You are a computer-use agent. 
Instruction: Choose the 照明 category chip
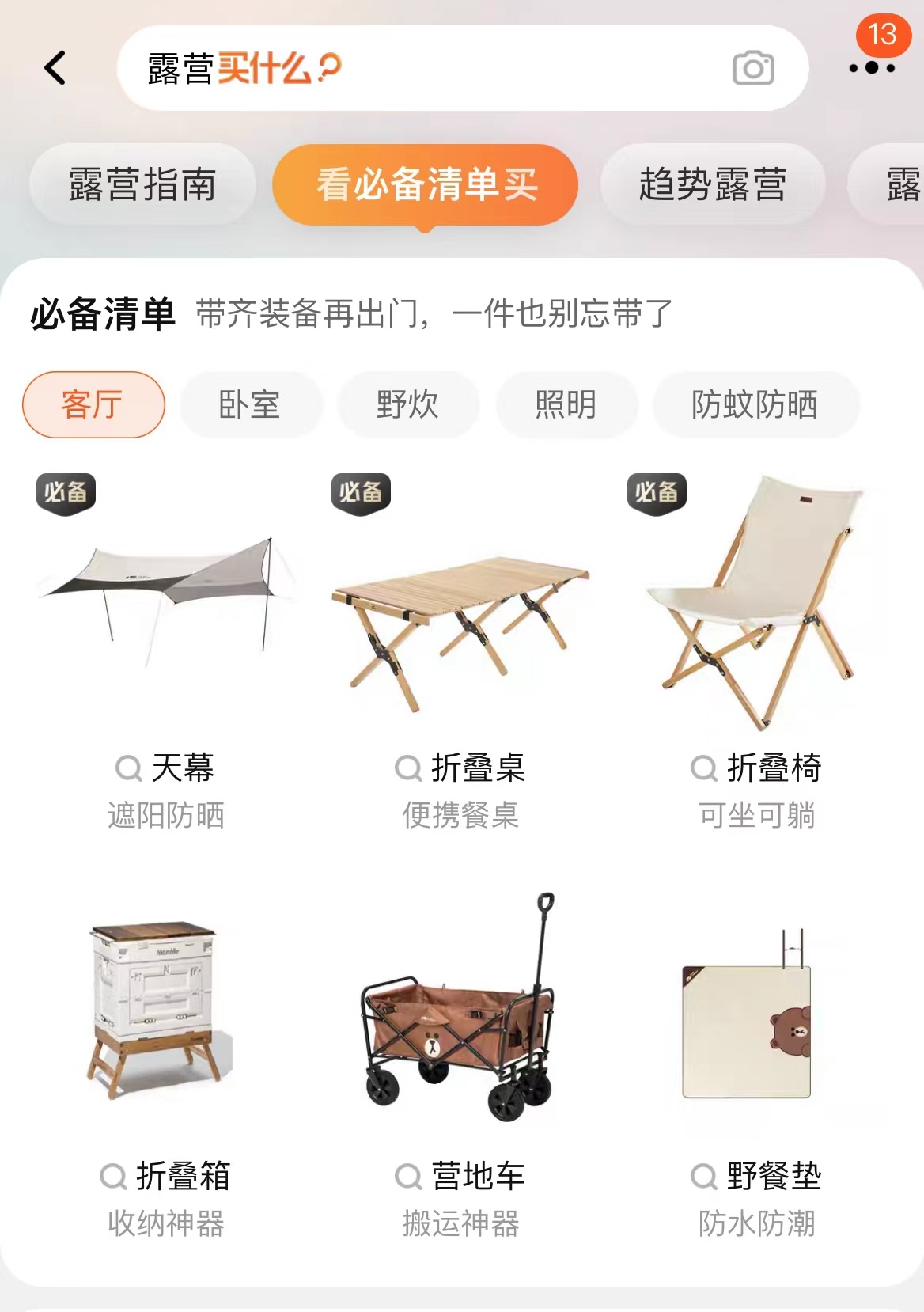click(566, 404)
